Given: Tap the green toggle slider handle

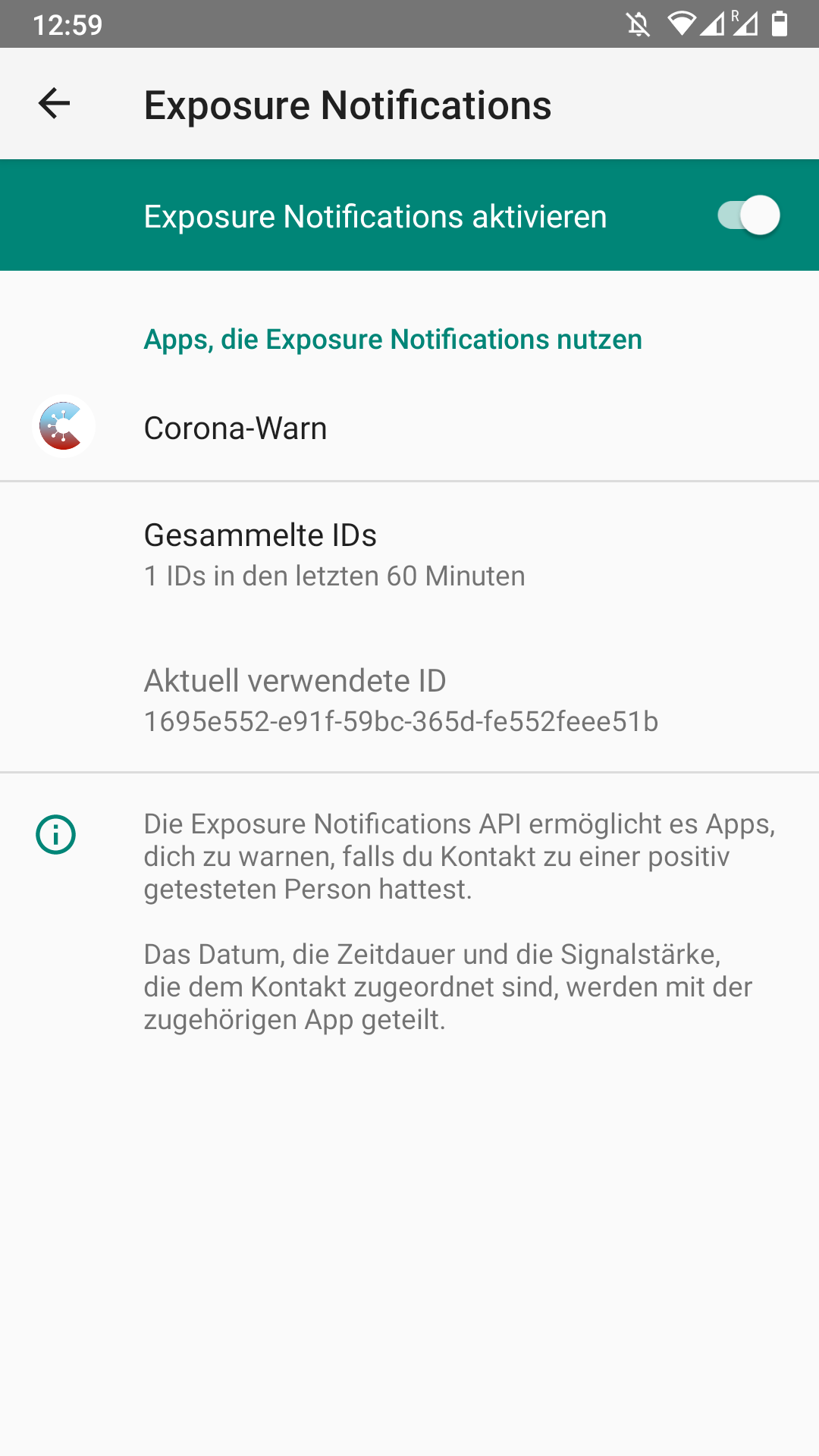Looking at the screenshot, I should 760,215.
